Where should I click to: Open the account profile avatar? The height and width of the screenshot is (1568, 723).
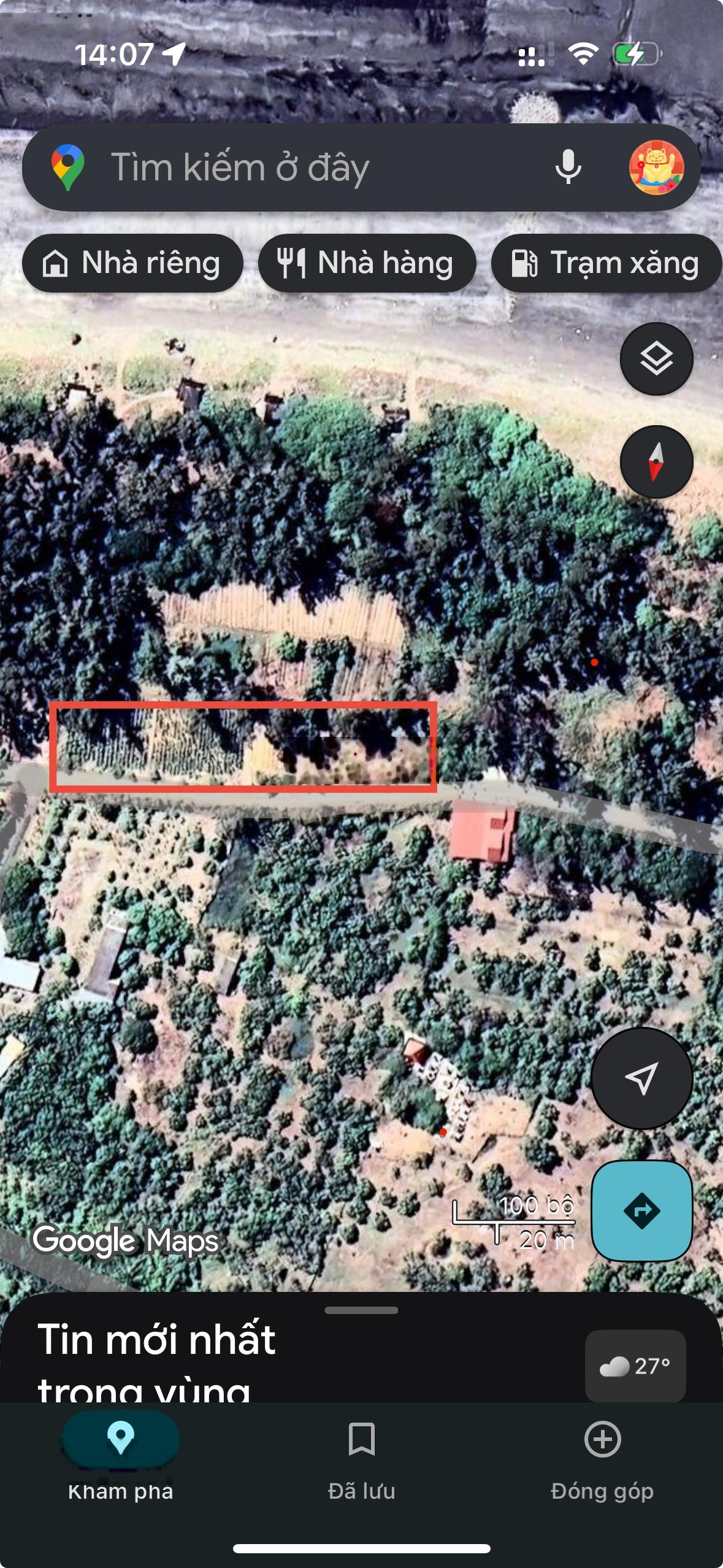tap(656, 167)
